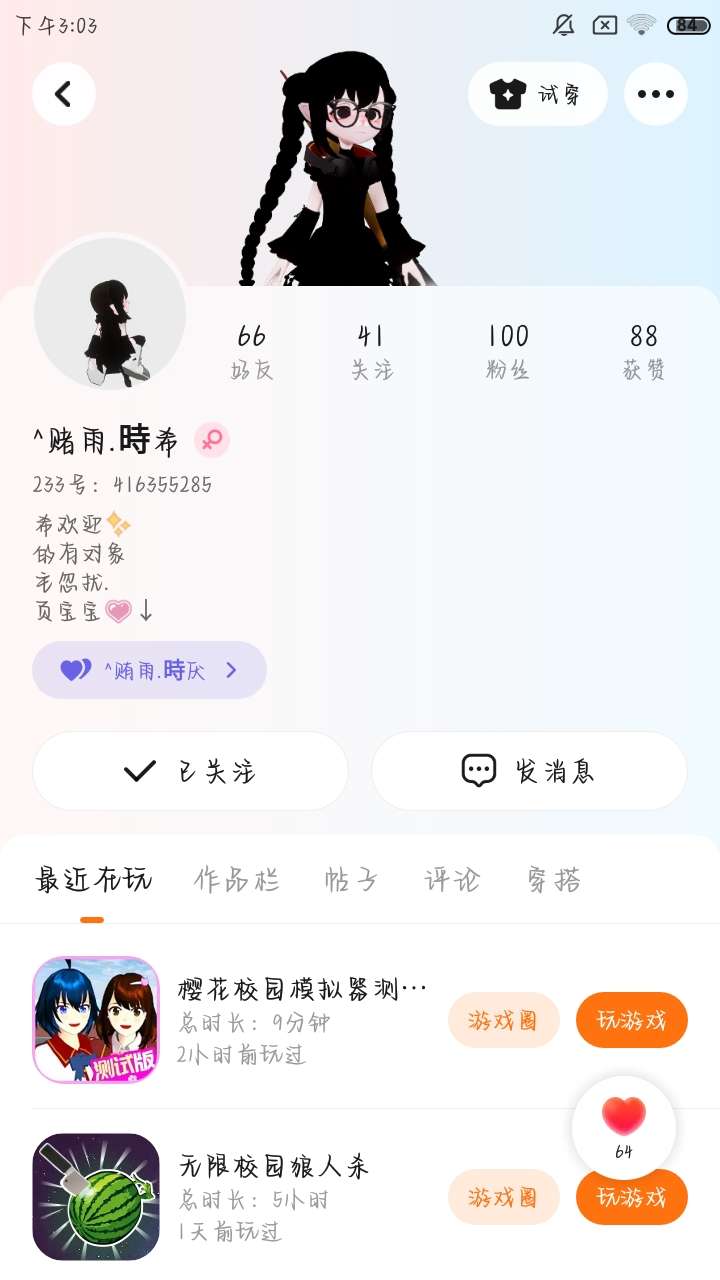View the 100 粉丝 followers list
This screenshot has width=720, height=1280.
coord(508,351)
